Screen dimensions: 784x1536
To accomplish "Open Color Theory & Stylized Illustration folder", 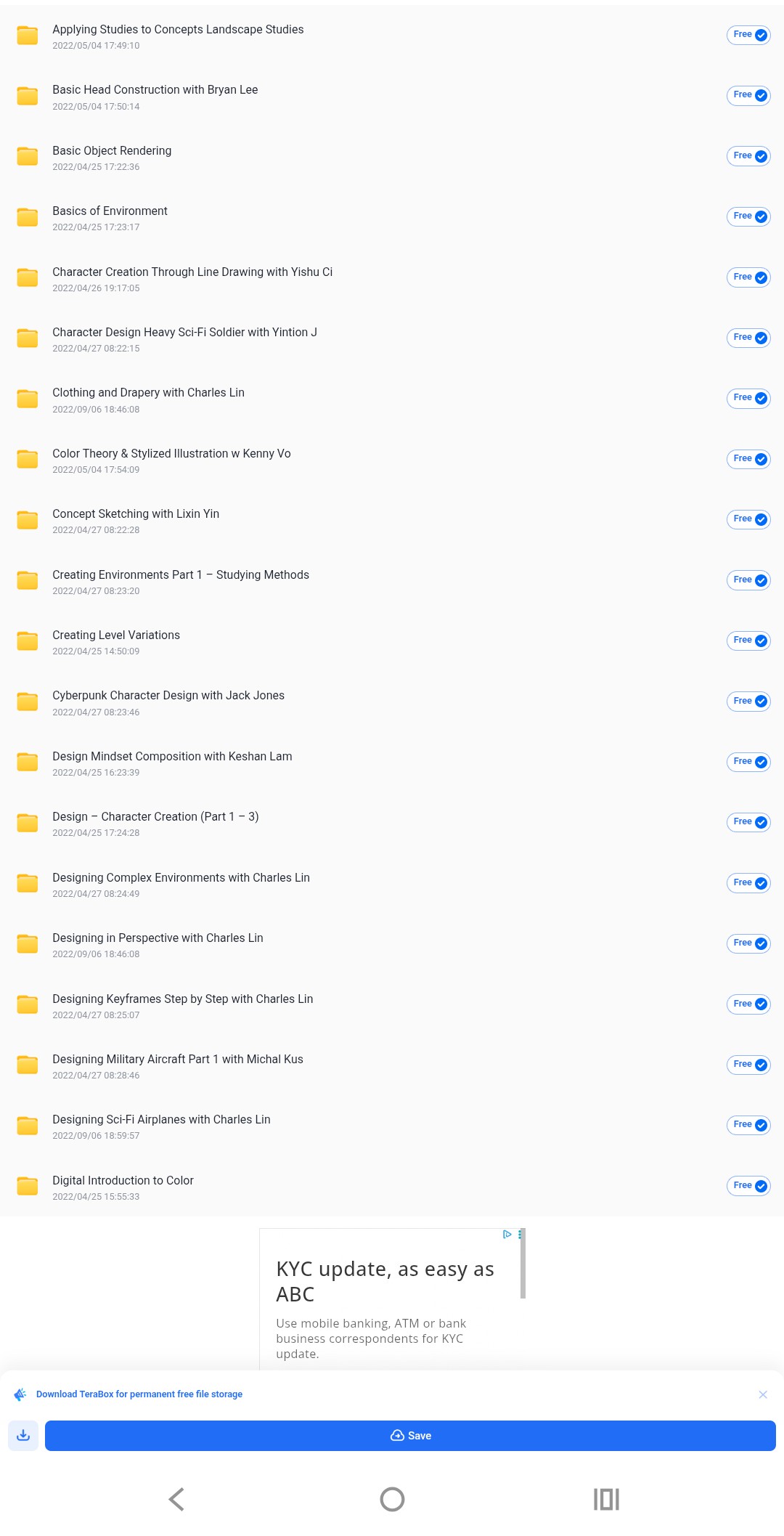I will tap(171, 454).
